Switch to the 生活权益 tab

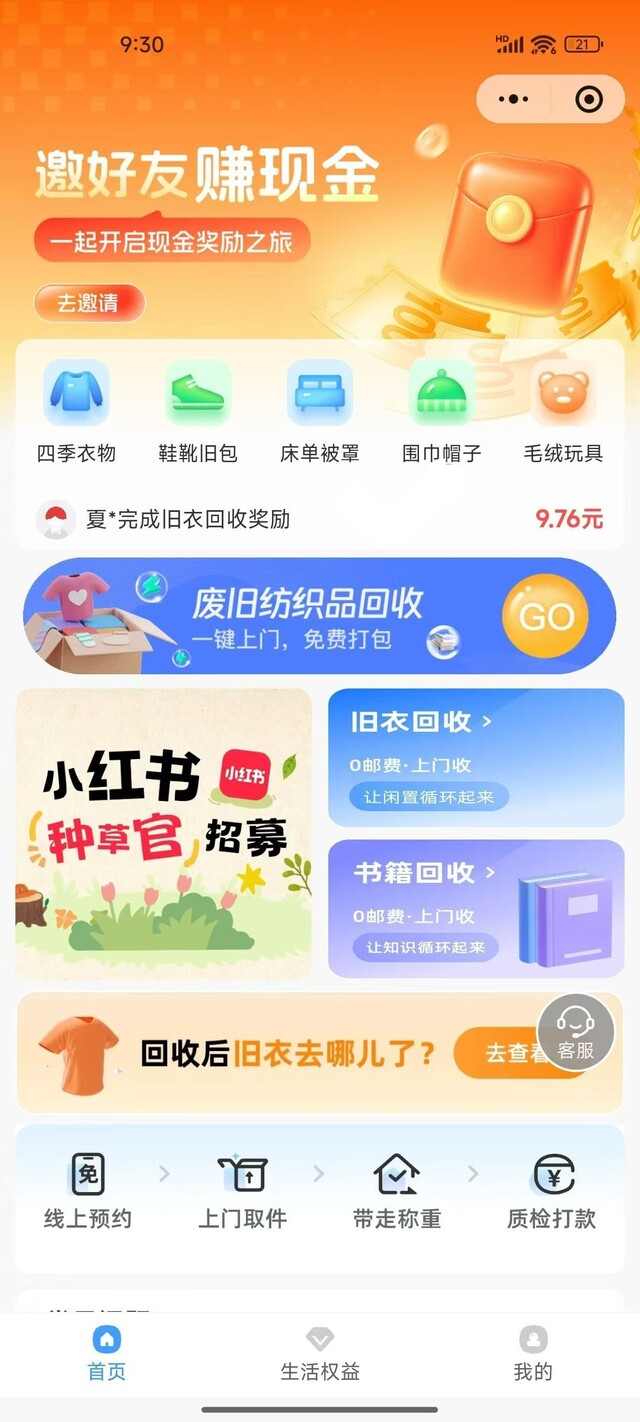click(x=320, y=1353)
